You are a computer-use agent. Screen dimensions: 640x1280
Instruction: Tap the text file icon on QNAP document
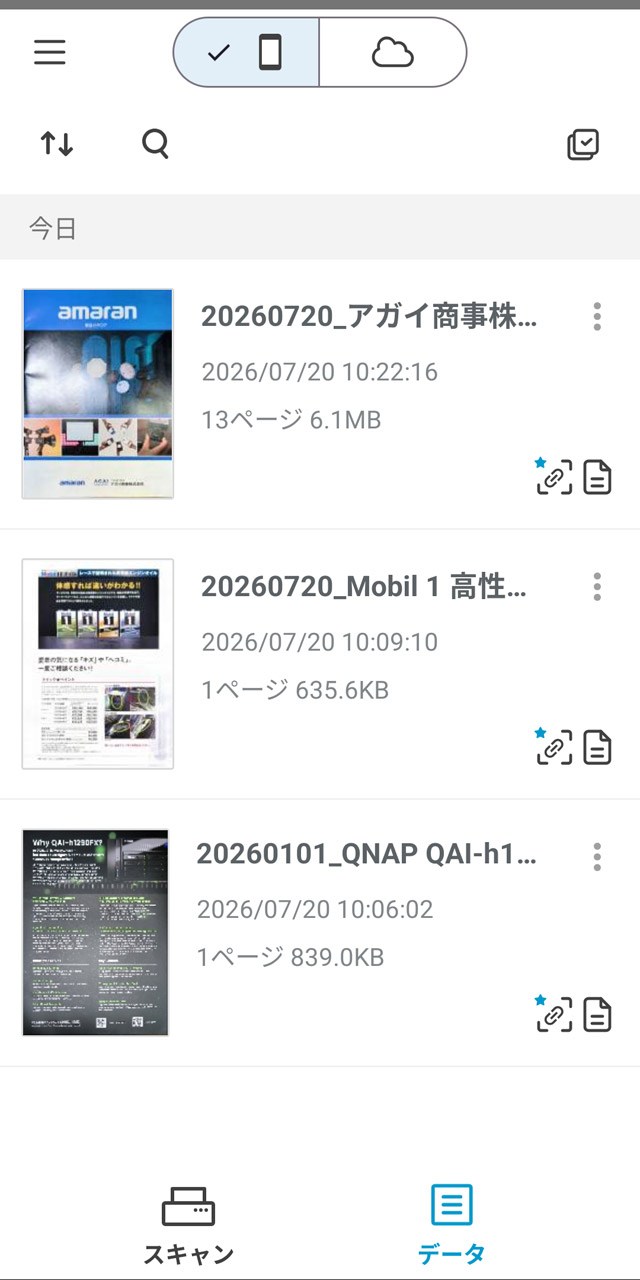tap(597, 1014)
